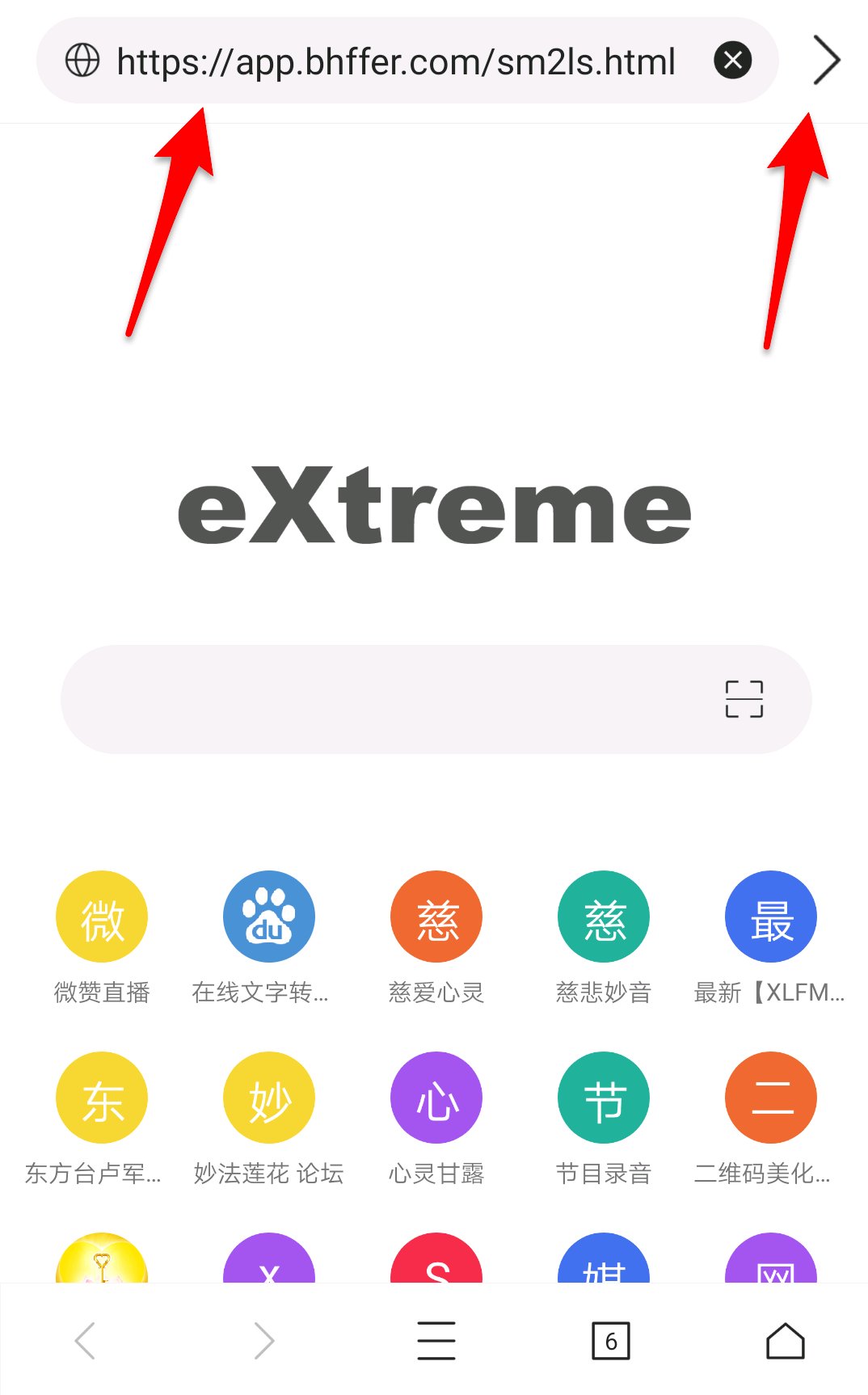The image size is (868, 1395).
Task: Open 微赞直播 shortcut
Action: tap(102, 917)
